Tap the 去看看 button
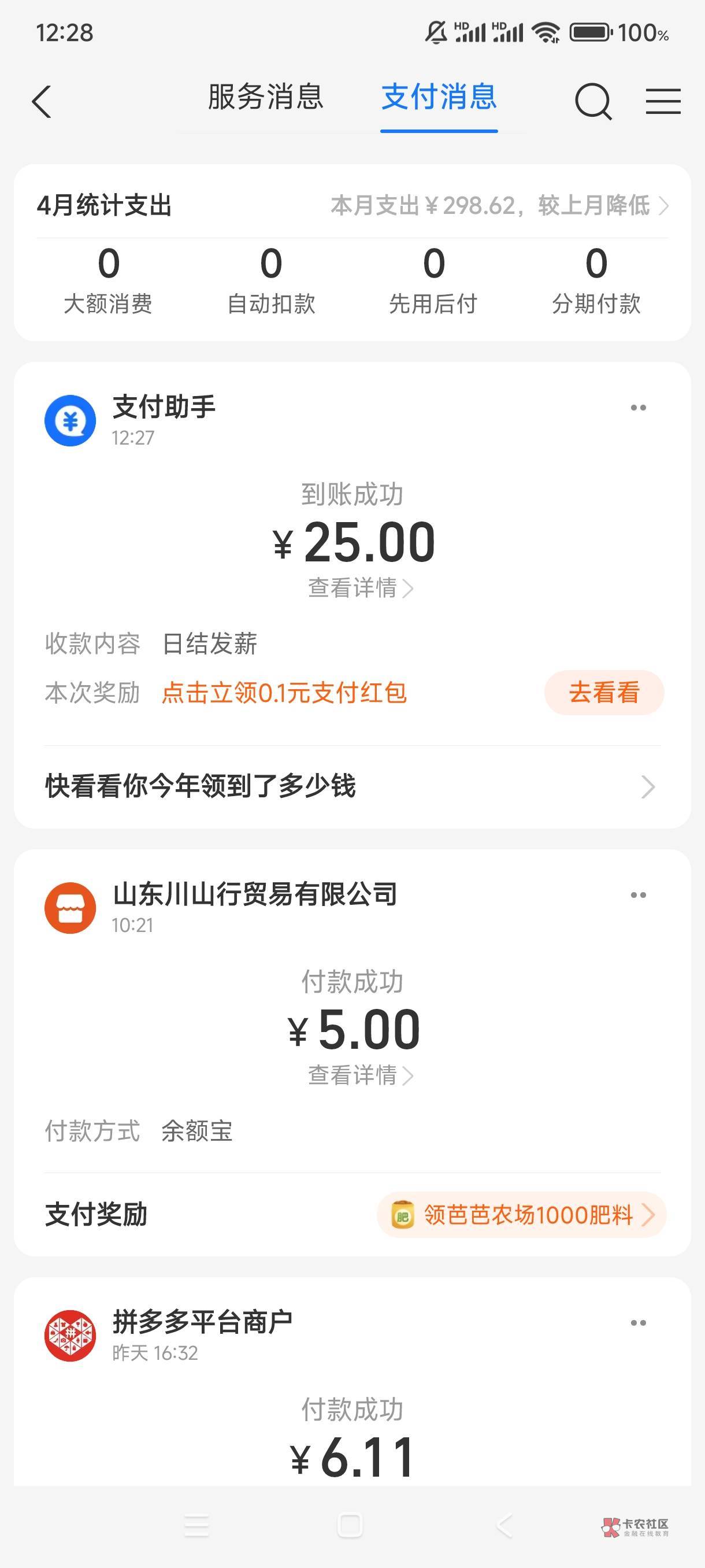 click(604, 693)
